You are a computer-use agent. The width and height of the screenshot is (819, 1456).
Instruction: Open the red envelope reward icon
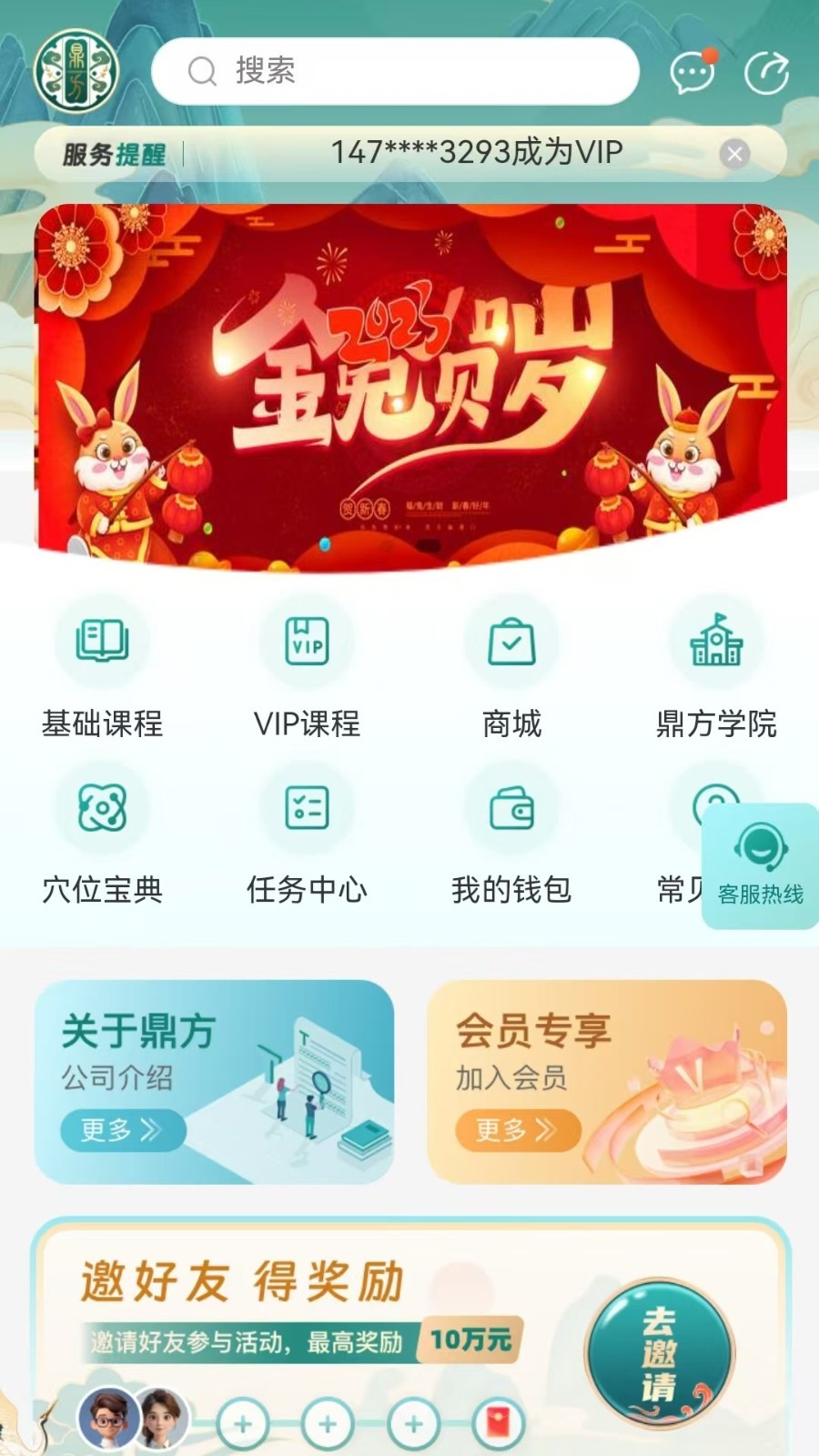[x=499, y=1424]
